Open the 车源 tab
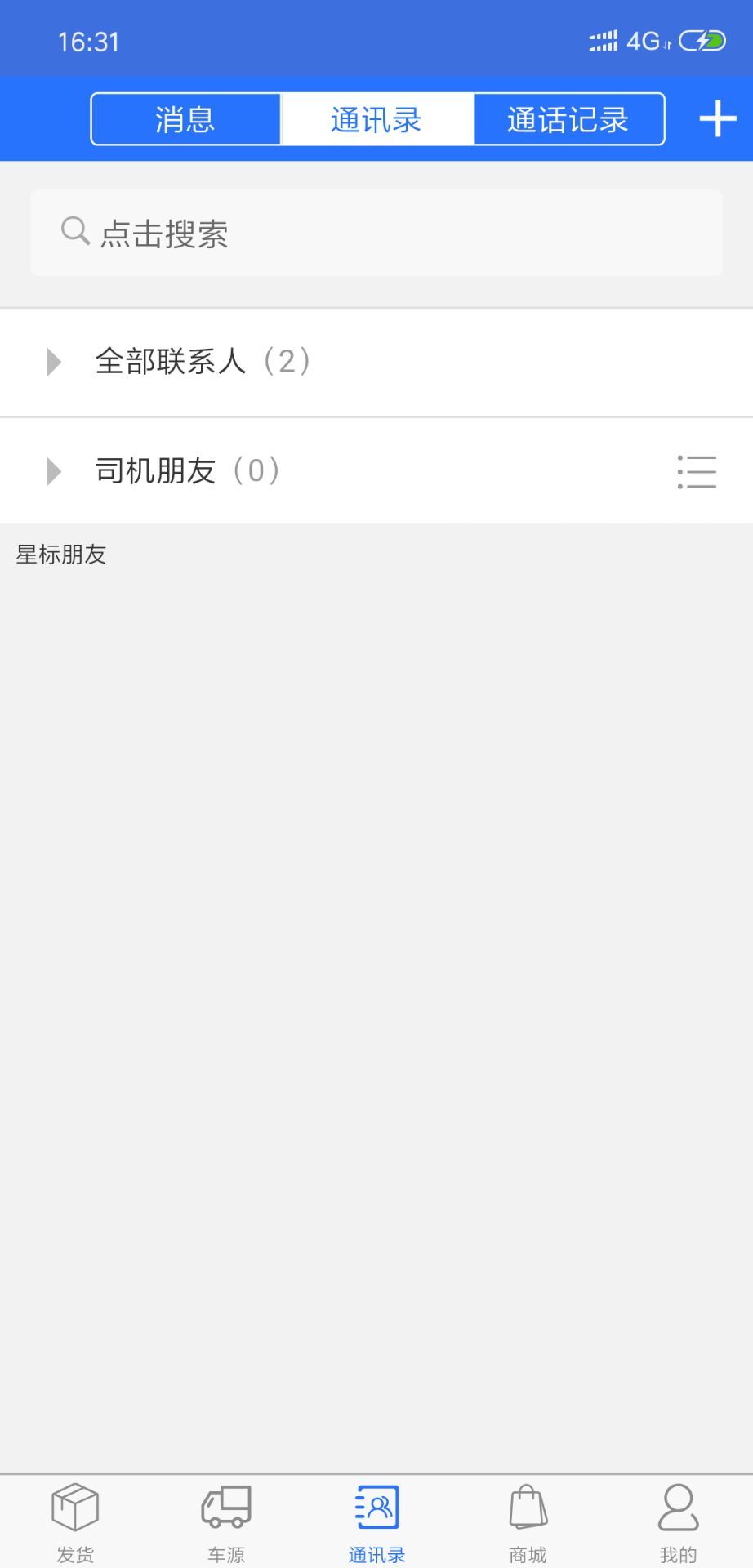The image size is (753, 1568). pyautogui.click(x=226, y=1522)
